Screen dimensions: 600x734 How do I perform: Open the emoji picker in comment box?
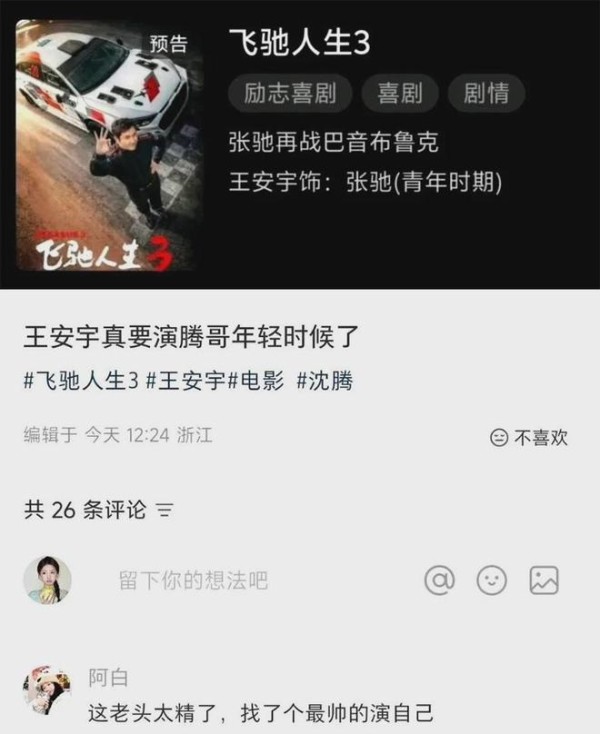[x=491, y=580]
